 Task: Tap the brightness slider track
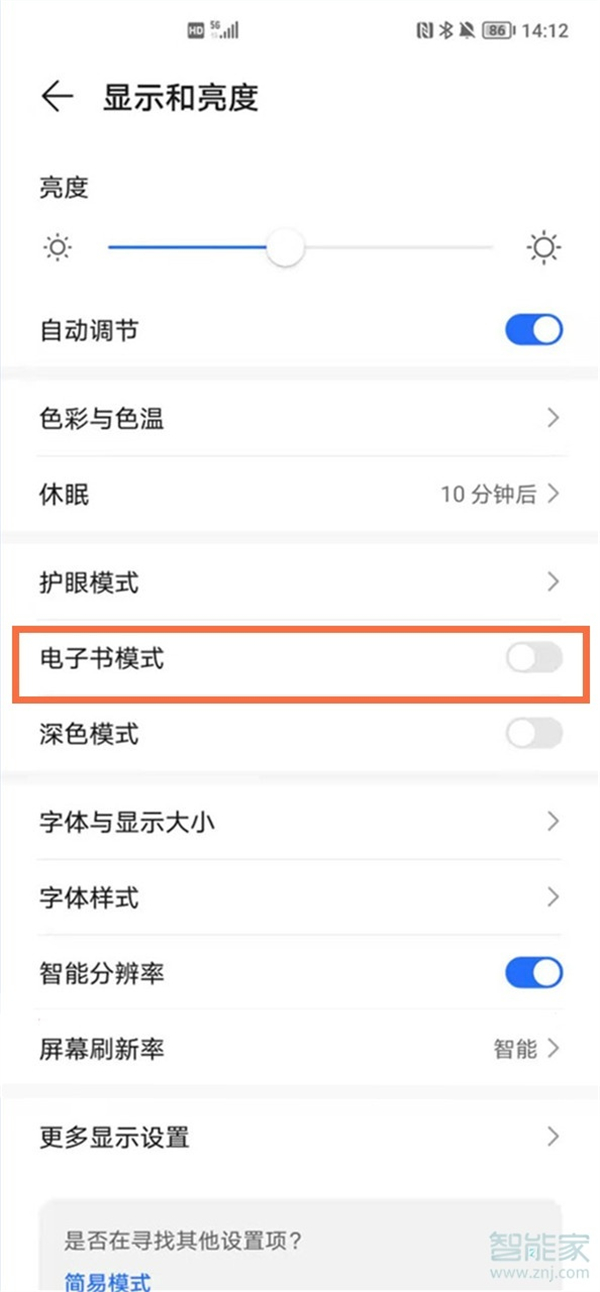click(300, 247)
